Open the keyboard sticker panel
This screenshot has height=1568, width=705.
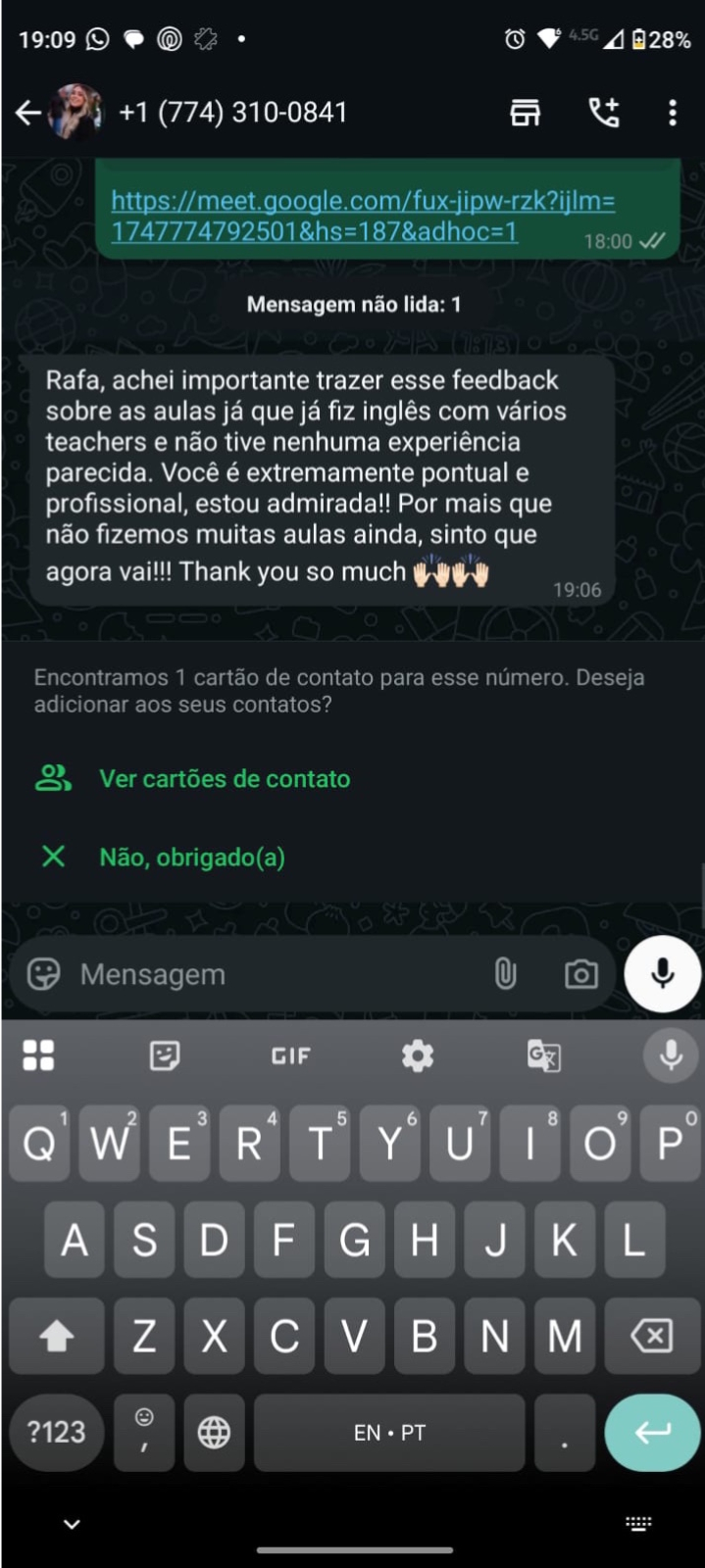tap(165, 1055)
